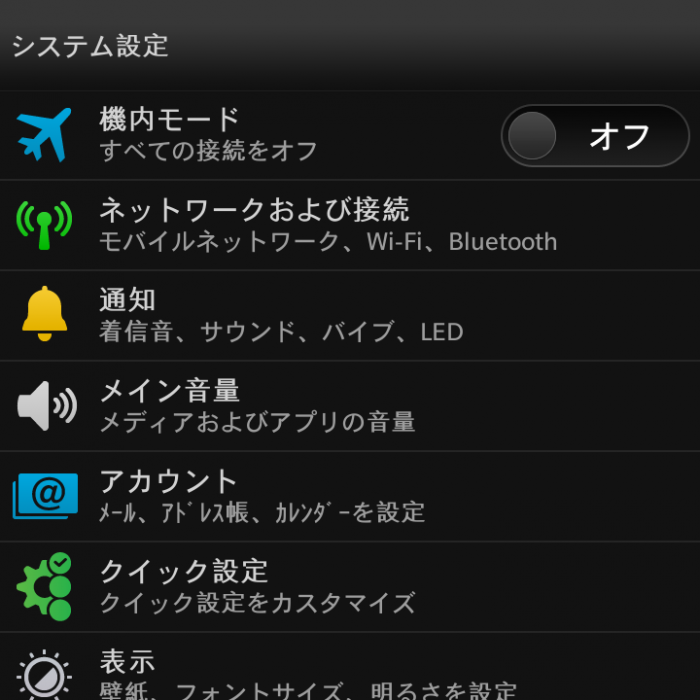700x700 pixels.
Task: Open the アカウント settings row
Action: 350,496
